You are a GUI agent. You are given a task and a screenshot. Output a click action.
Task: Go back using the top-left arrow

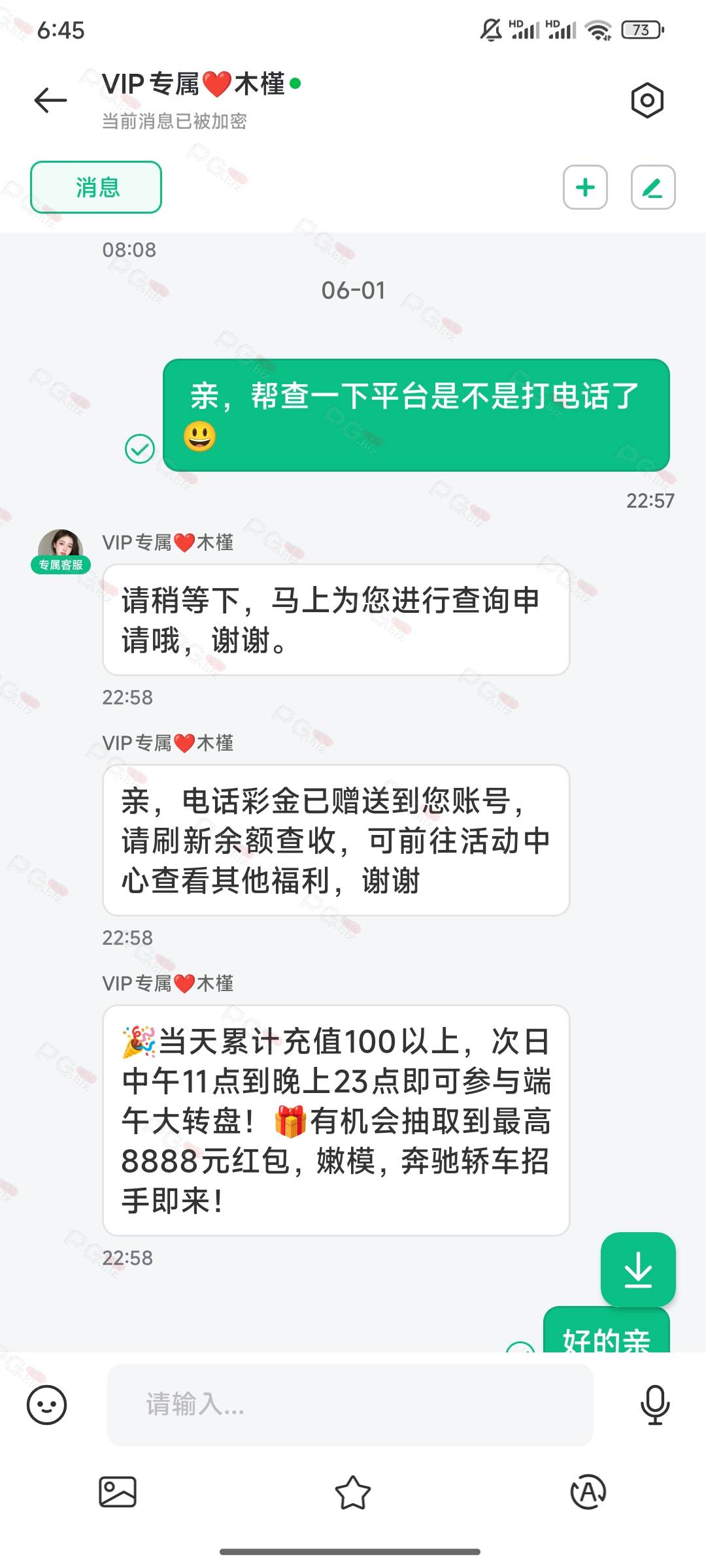point(50,101)
